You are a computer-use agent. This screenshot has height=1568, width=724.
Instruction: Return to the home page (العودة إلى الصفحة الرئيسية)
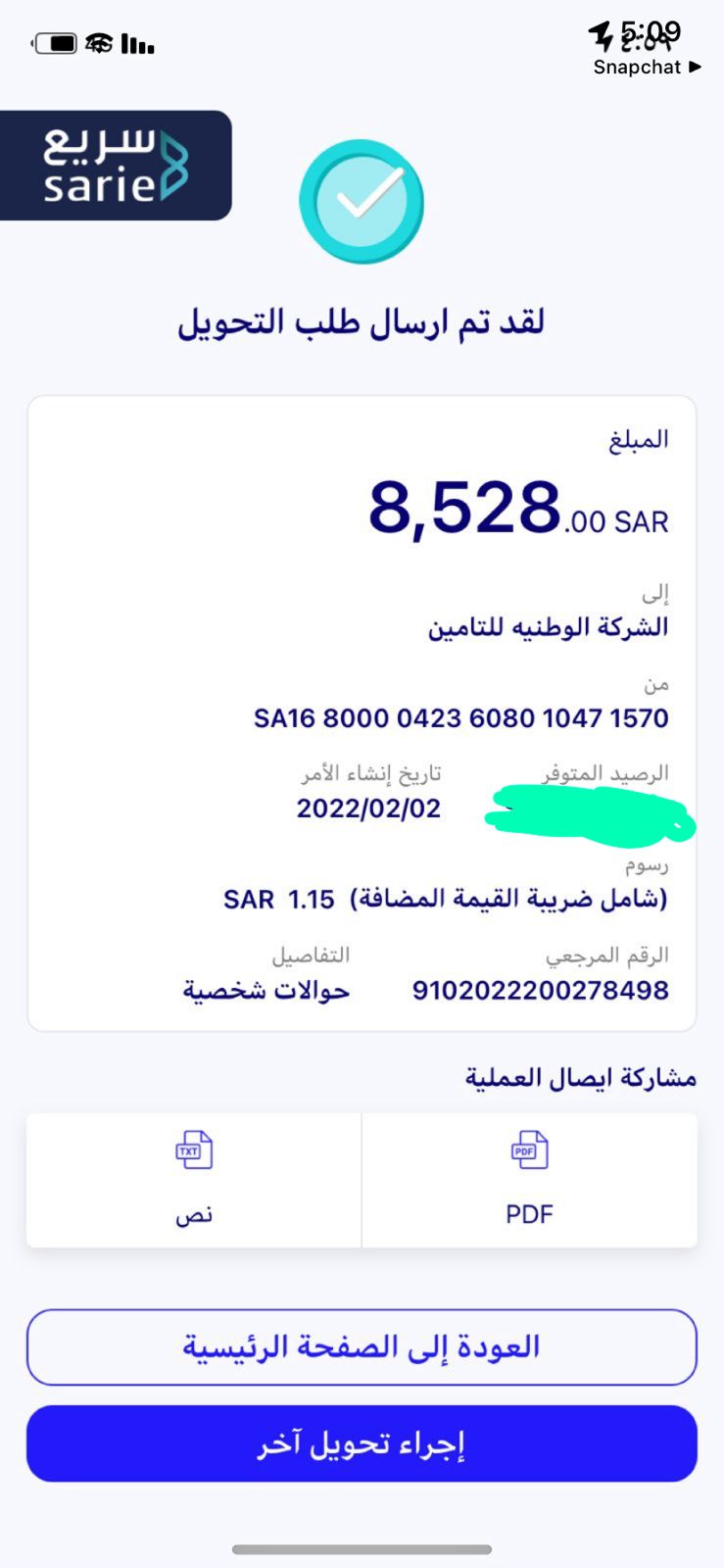362,1347
